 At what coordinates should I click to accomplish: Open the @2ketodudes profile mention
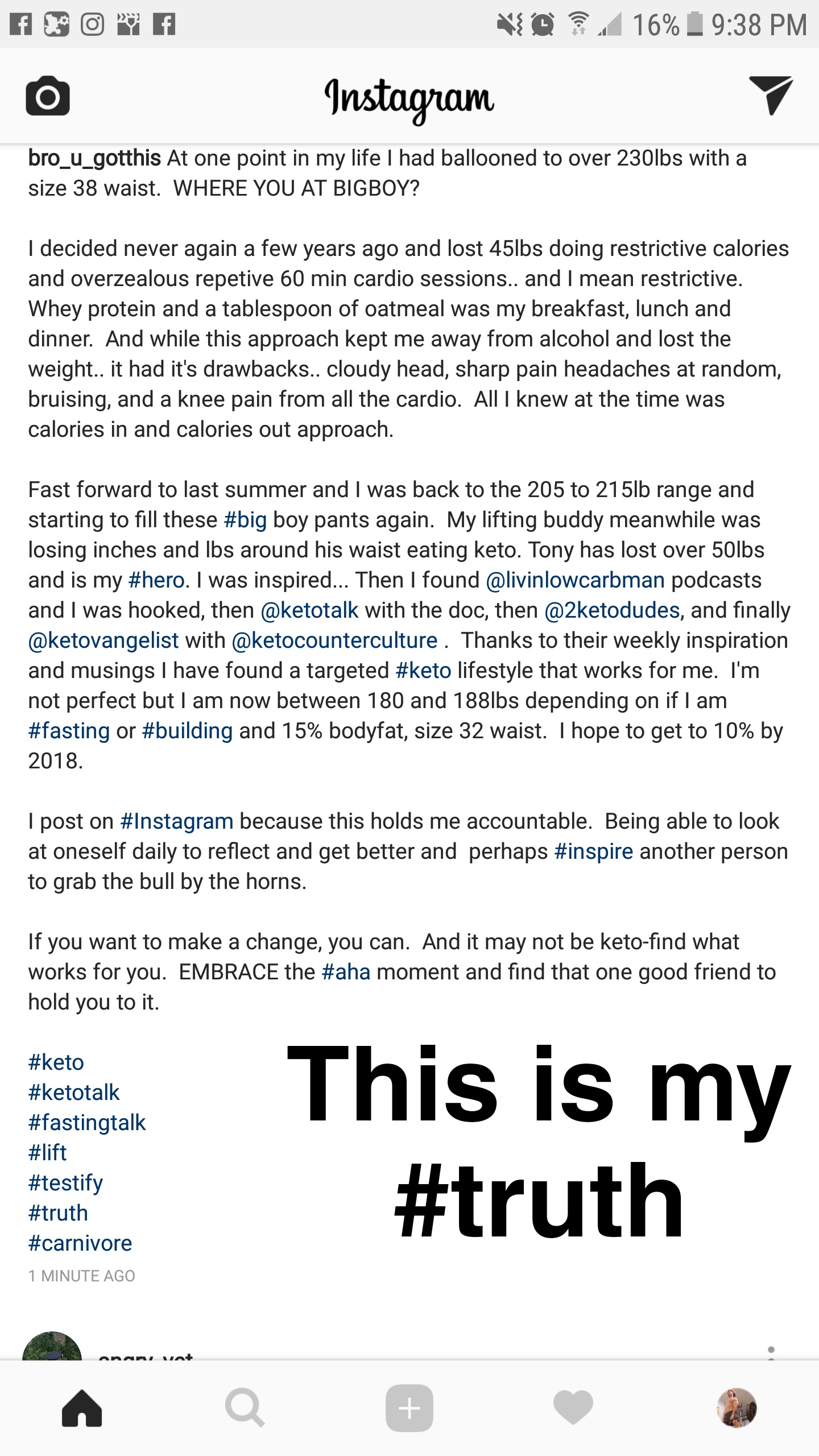pos(612,610)
